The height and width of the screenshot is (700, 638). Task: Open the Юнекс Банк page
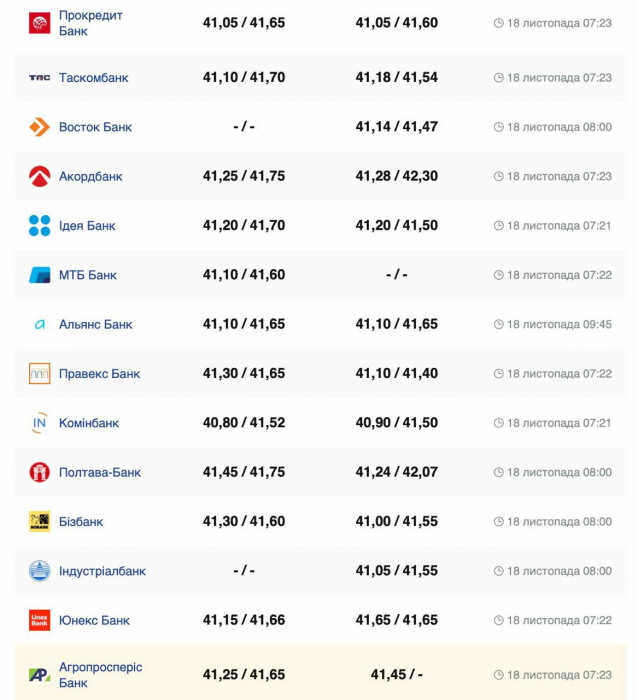point(94,621)
